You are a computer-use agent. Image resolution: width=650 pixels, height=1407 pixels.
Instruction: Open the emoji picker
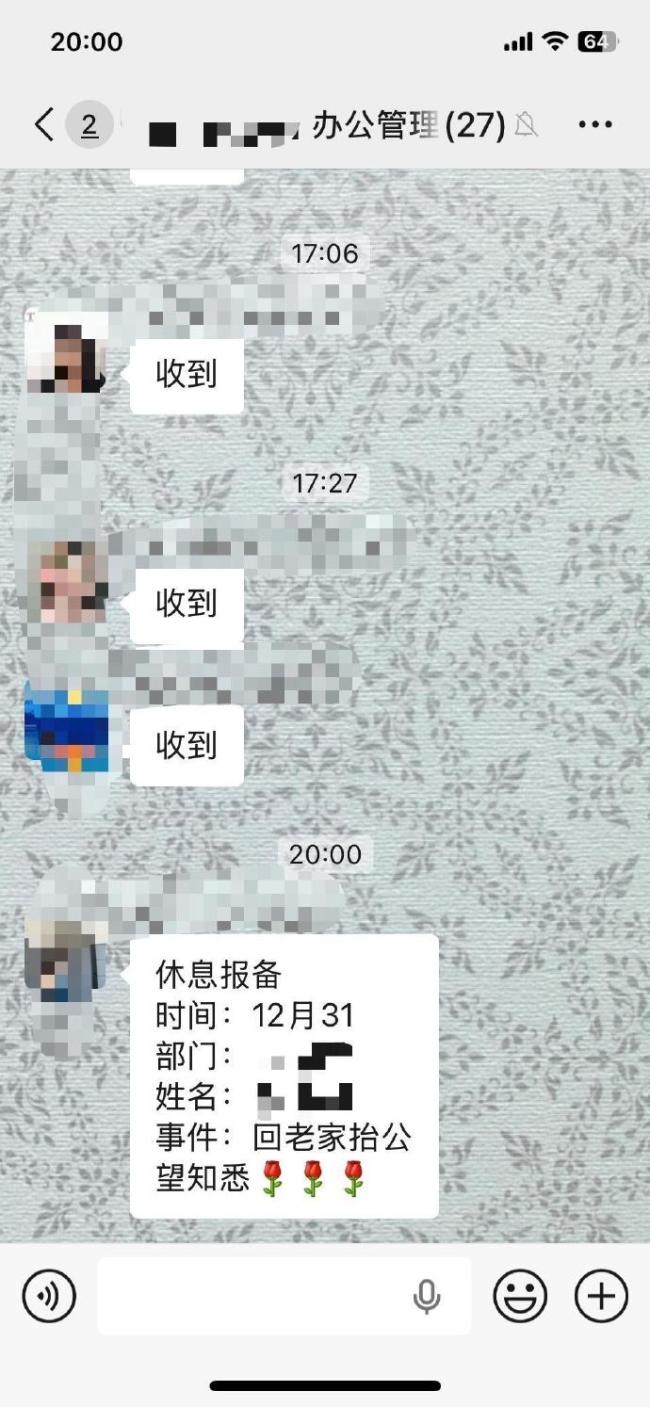(x=520, y=1296)
